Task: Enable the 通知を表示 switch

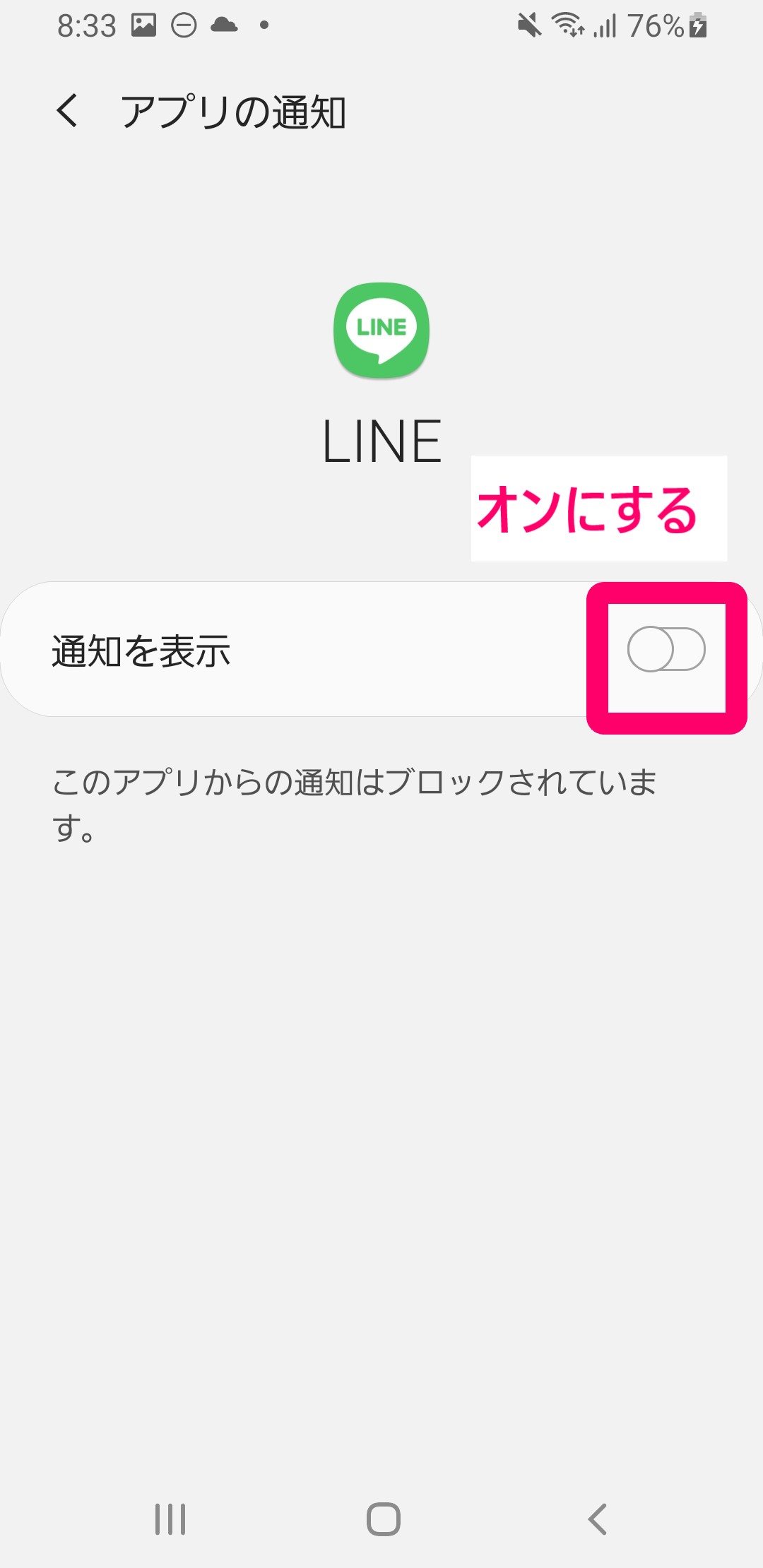Action: pyautogui.click(x=666, y=649)
